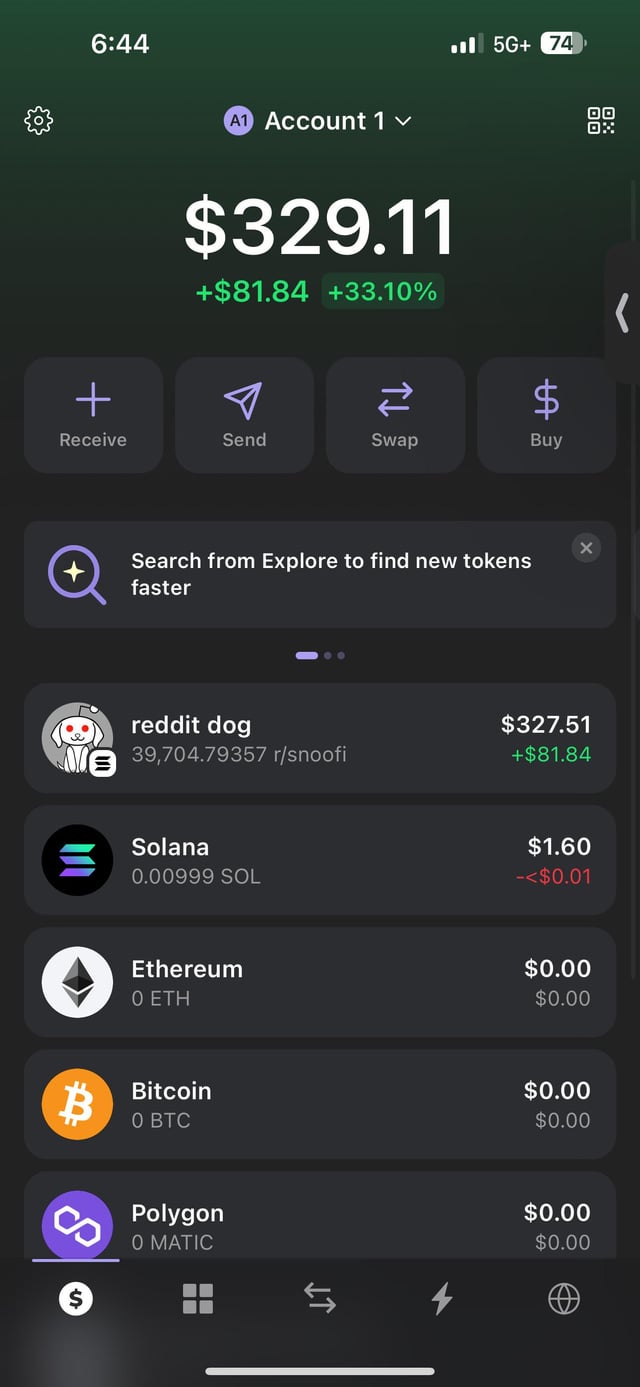The width and height of the screenshot is (640, 1387).
Task: Open the Solana token row
Action: point(320,860)
